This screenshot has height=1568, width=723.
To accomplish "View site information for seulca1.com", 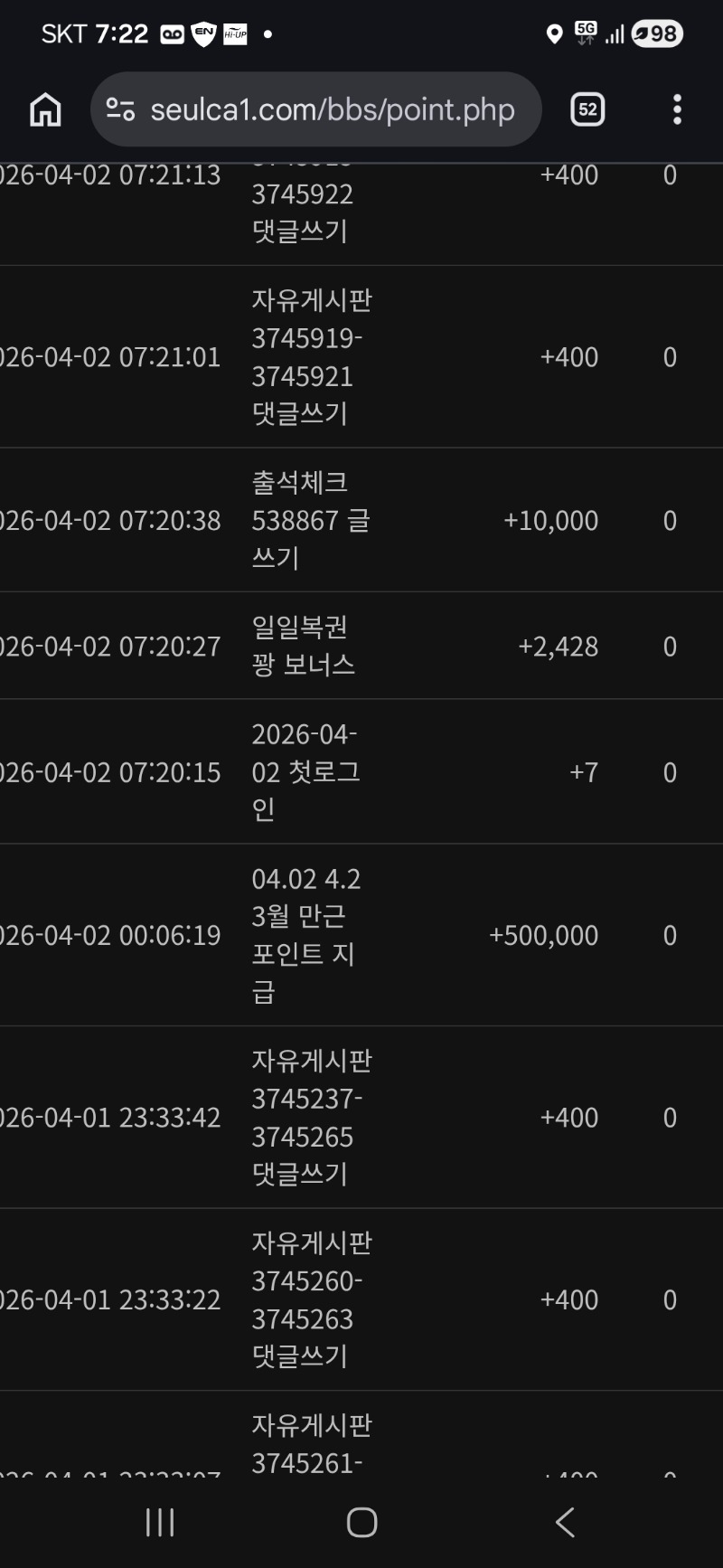I will click(120, 110).
